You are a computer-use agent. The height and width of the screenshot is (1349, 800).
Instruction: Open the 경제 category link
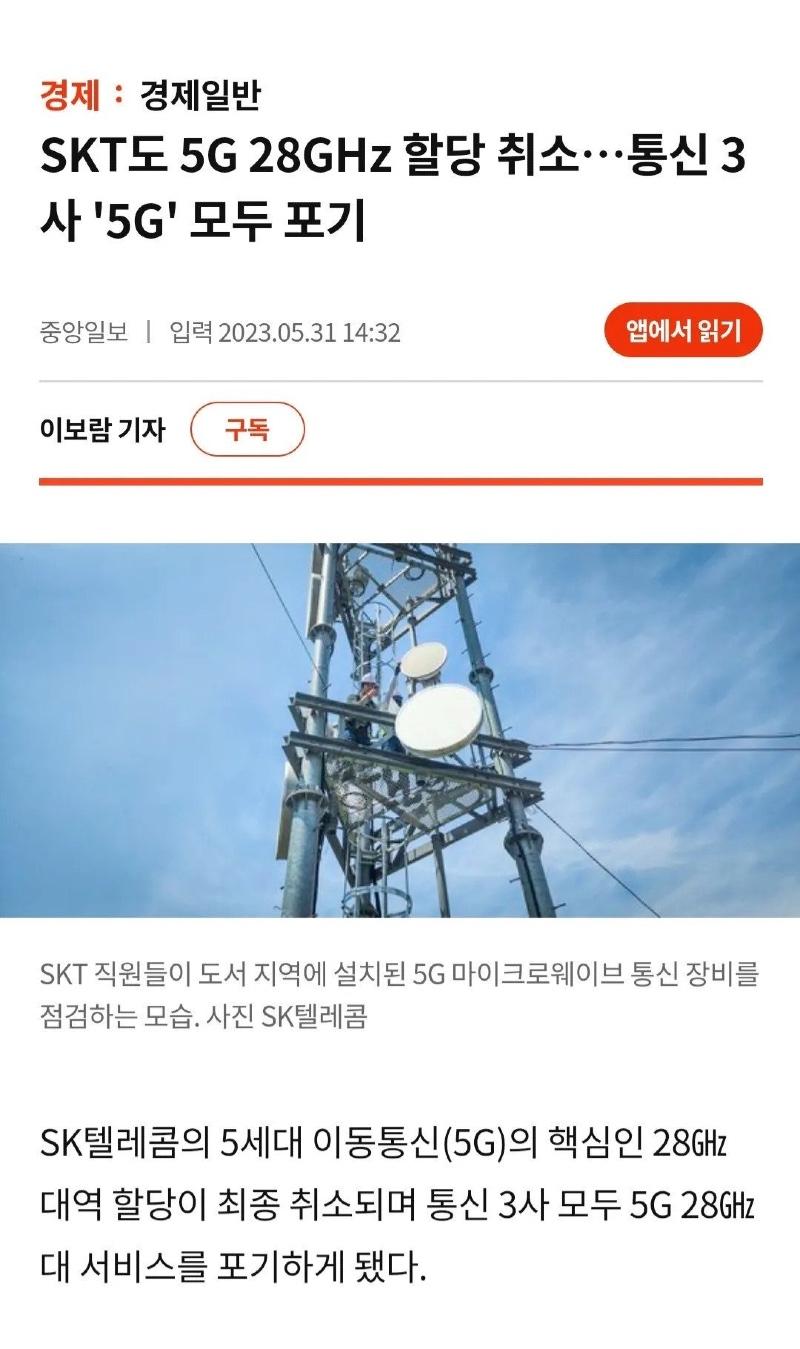70,96
